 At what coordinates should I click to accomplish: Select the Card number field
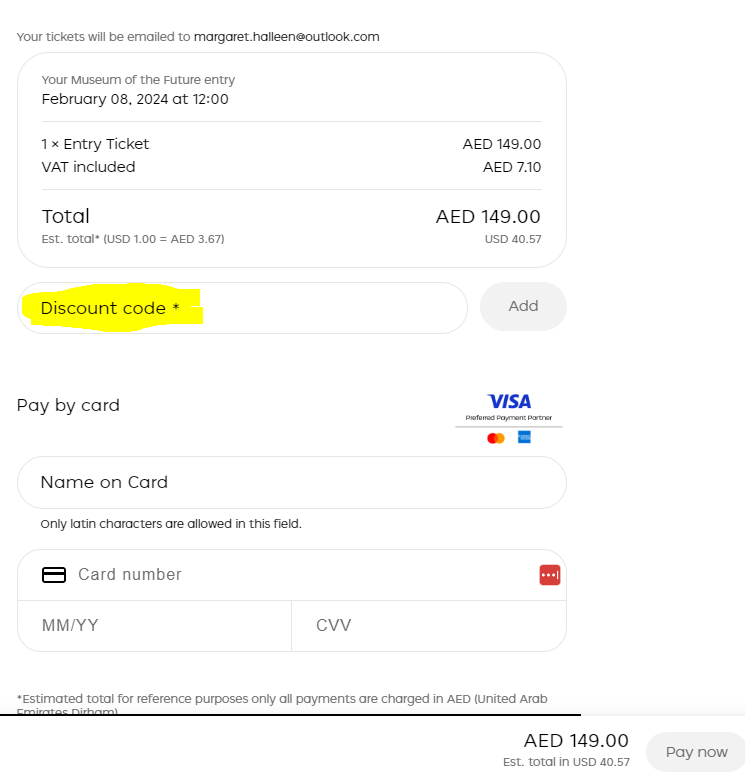coord(292,575)
